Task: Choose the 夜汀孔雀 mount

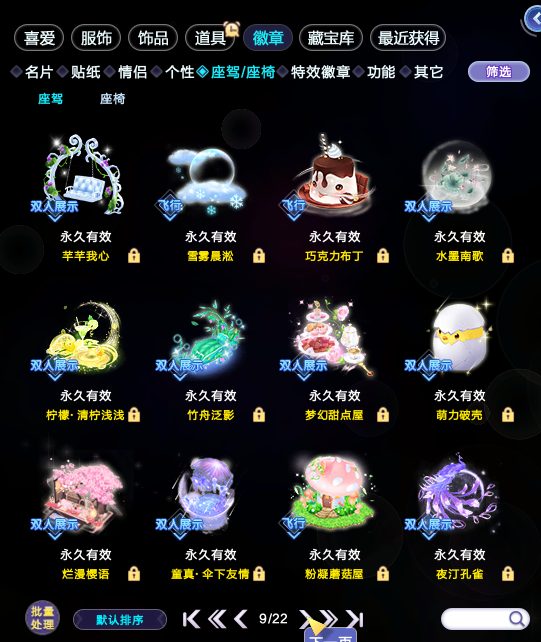Action: [x=460, y=495]
